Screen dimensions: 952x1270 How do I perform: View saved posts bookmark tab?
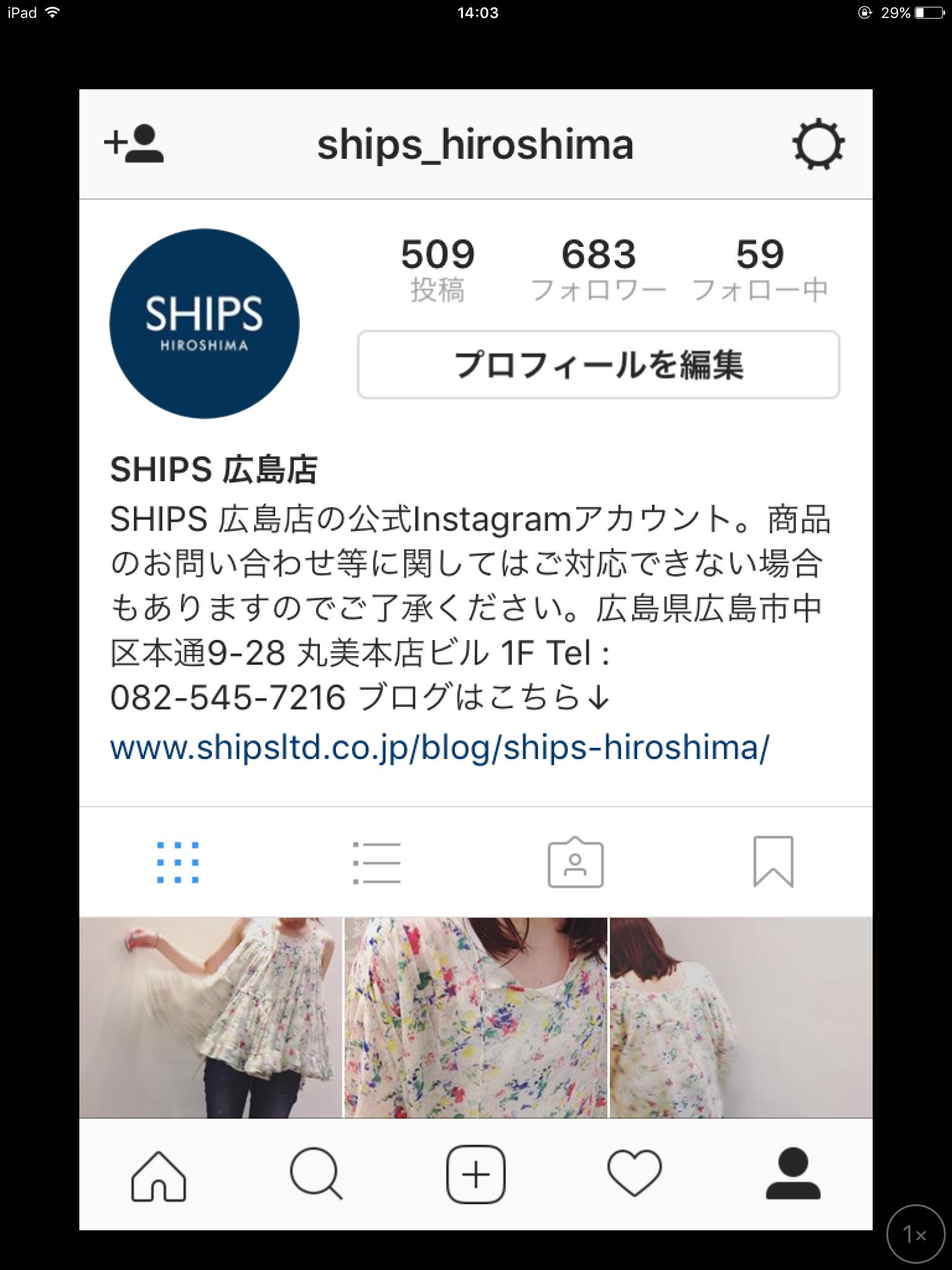(x=773, y=863)
